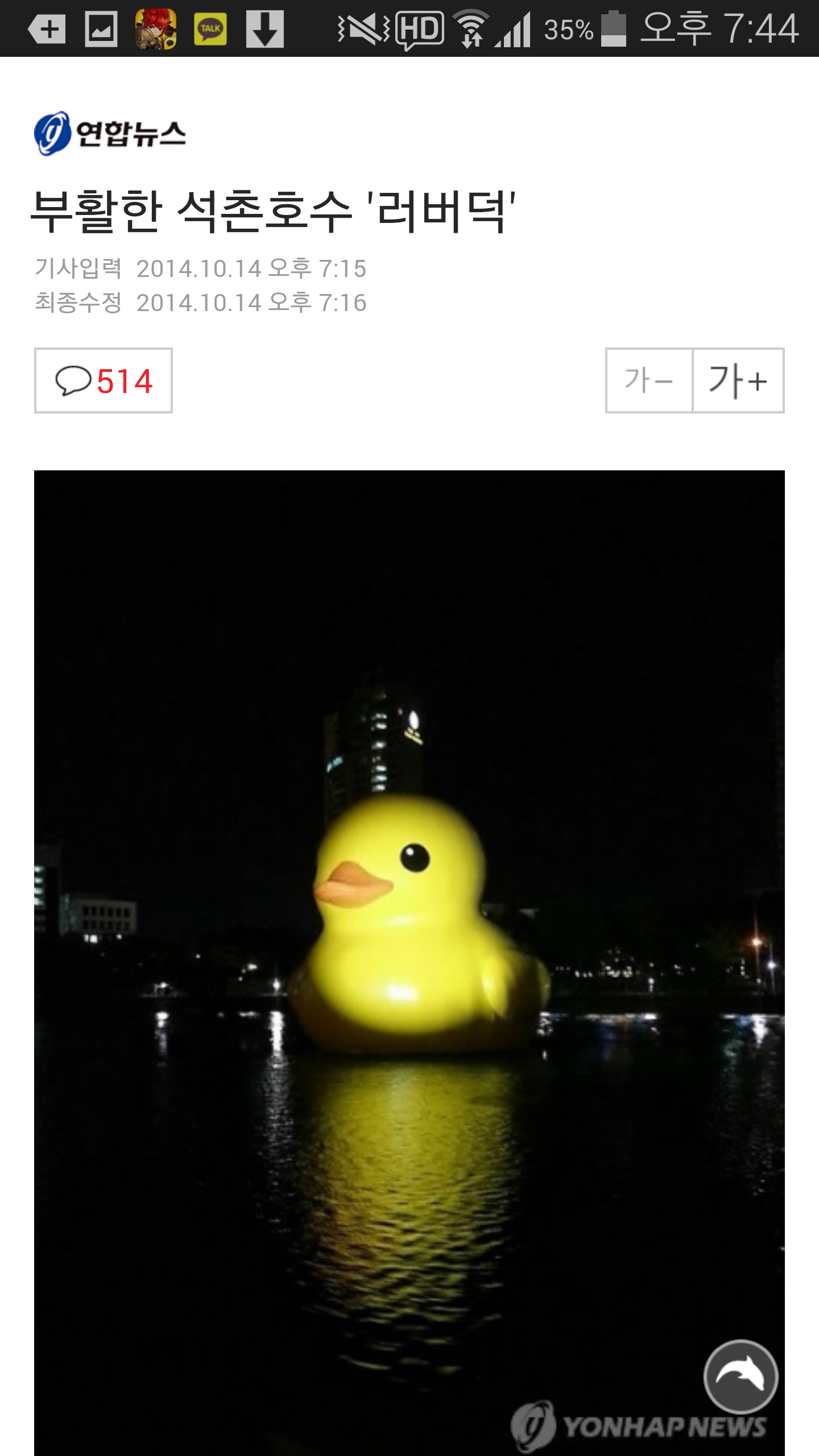Open the 514 comments button
The height and width of the screenshot is (1456, 819).
104,380
